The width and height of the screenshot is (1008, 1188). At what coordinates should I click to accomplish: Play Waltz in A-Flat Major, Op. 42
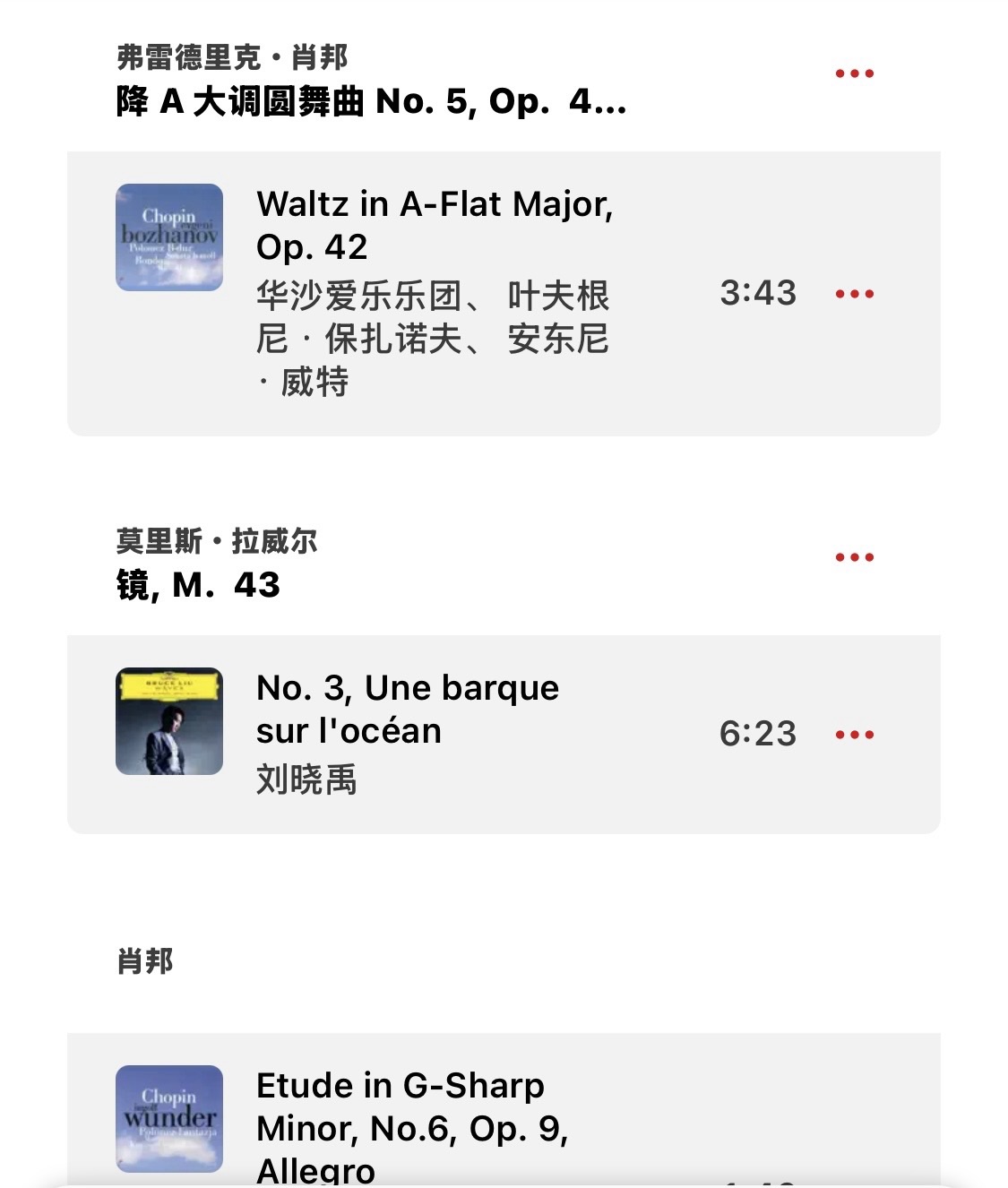point(435,226)
